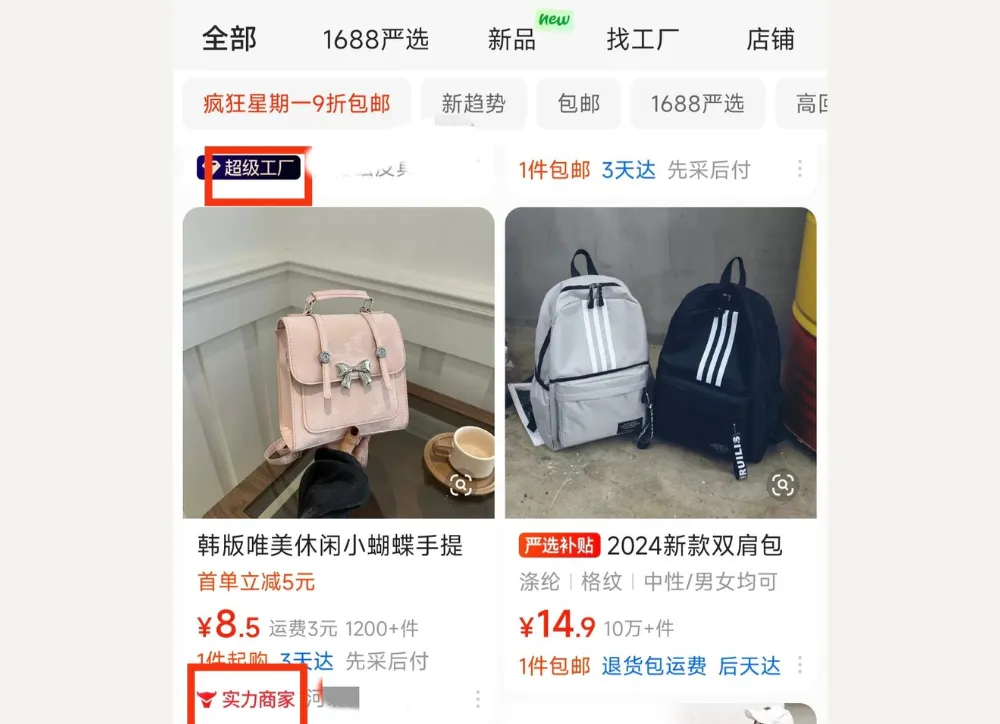This screenshot has width=1000, height=724.
Task: Apply the 新趋势 filter chip
Action: (473, 104)
